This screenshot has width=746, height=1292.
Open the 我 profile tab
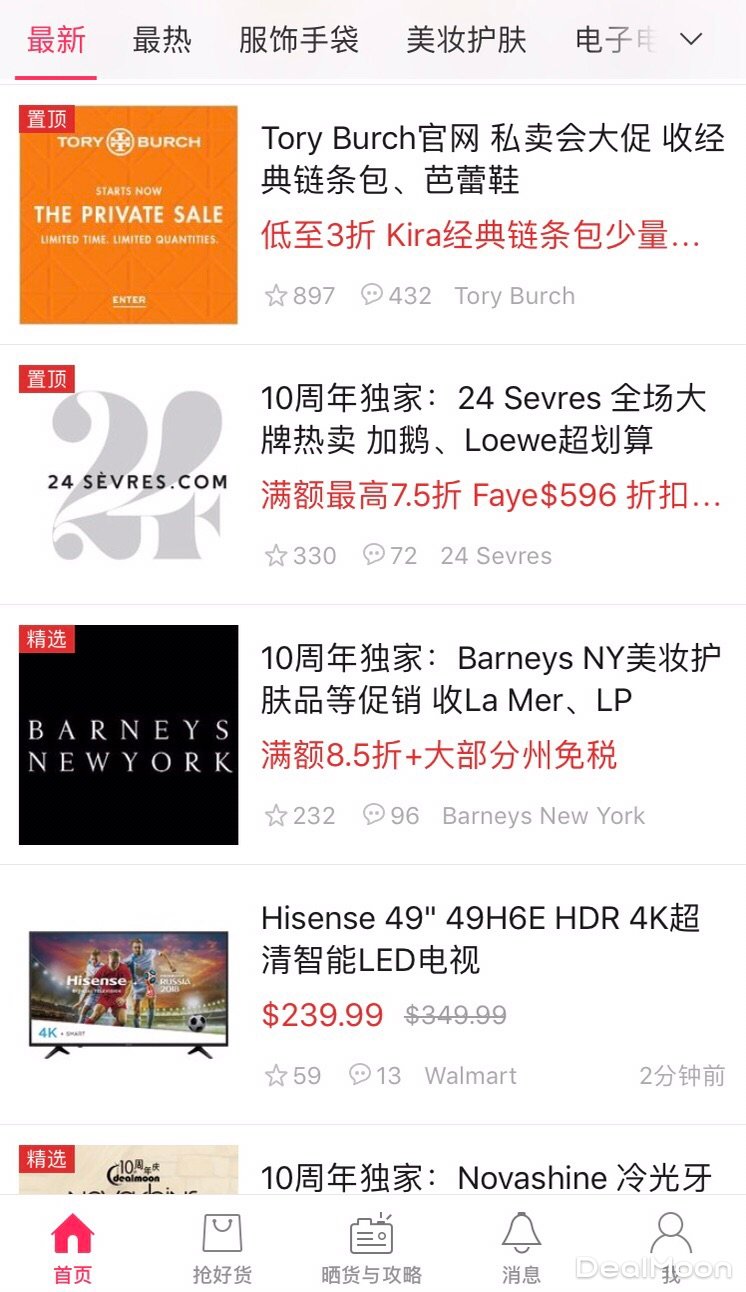pos(670,1247)
